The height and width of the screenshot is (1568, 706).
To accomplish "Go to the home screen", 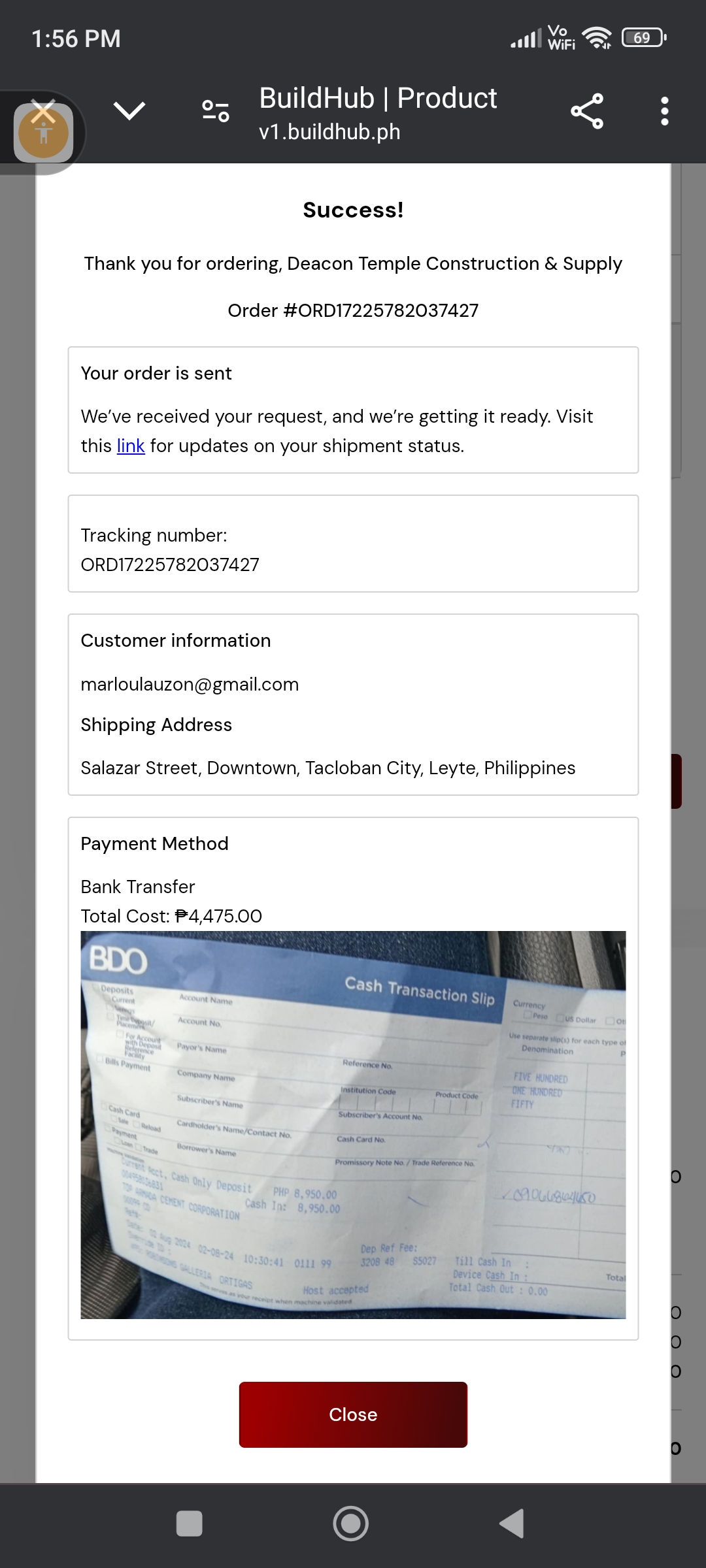I will pyautogui.click(x=351, y=1524).
